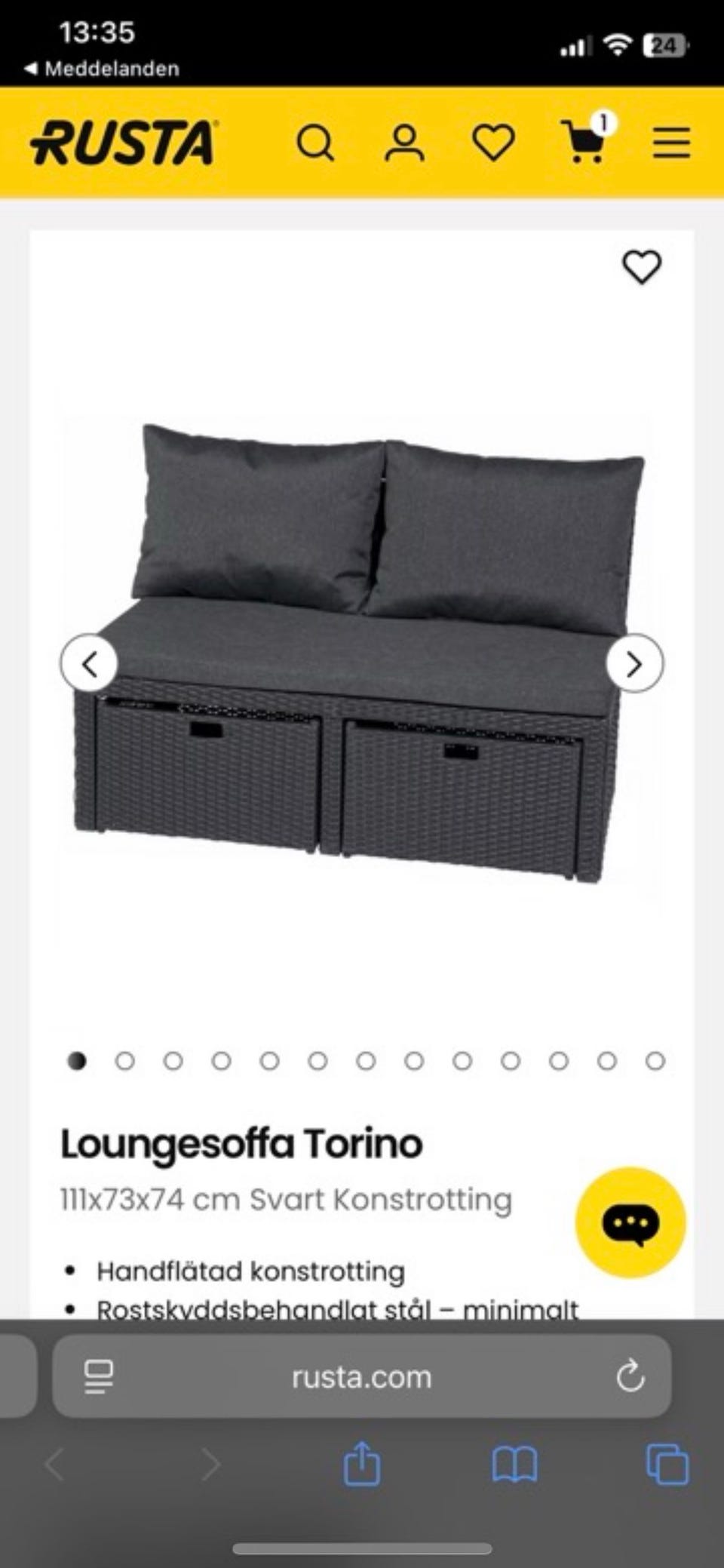Open the favorites heart in header
This screenshot has height=1568, width=724.
pyautogui.click(x=493, y=143)
